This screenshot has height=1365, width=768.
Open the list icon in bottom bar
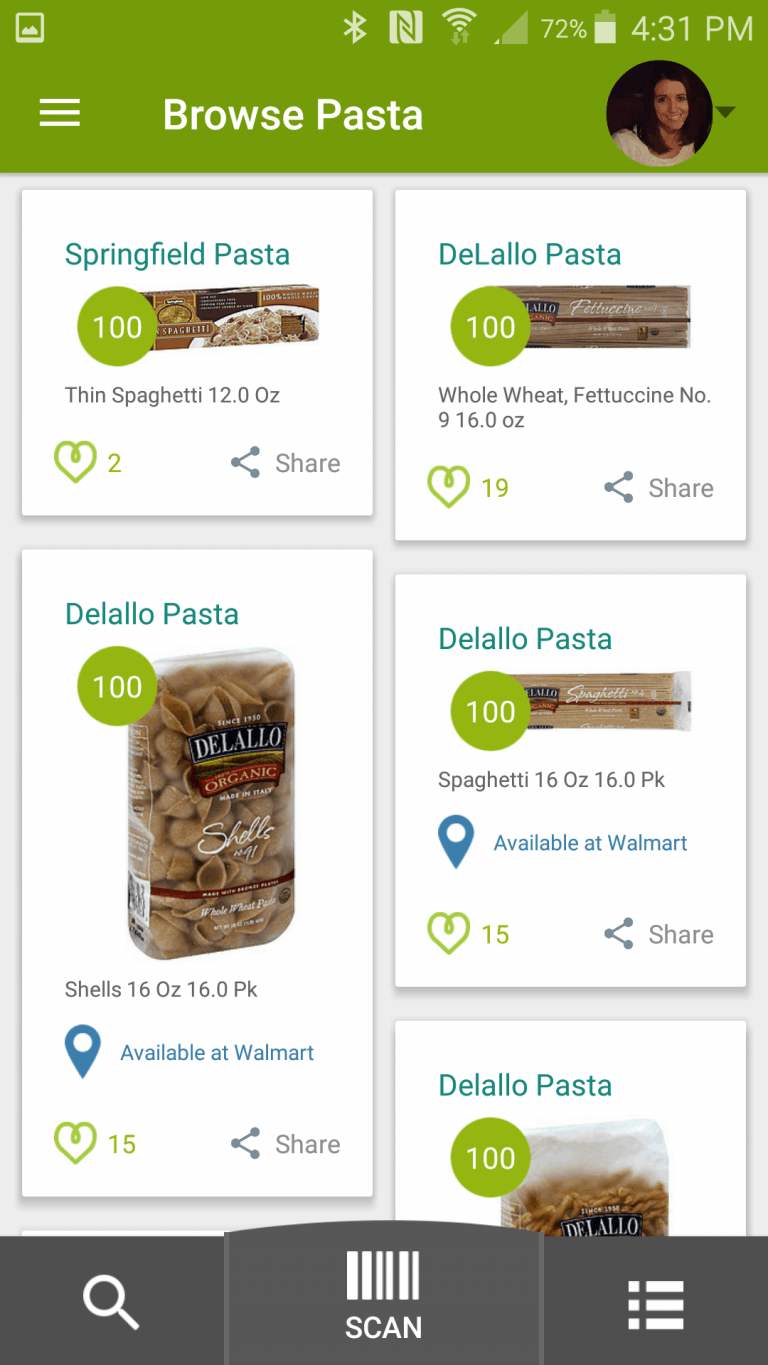tap(656, 1305)
